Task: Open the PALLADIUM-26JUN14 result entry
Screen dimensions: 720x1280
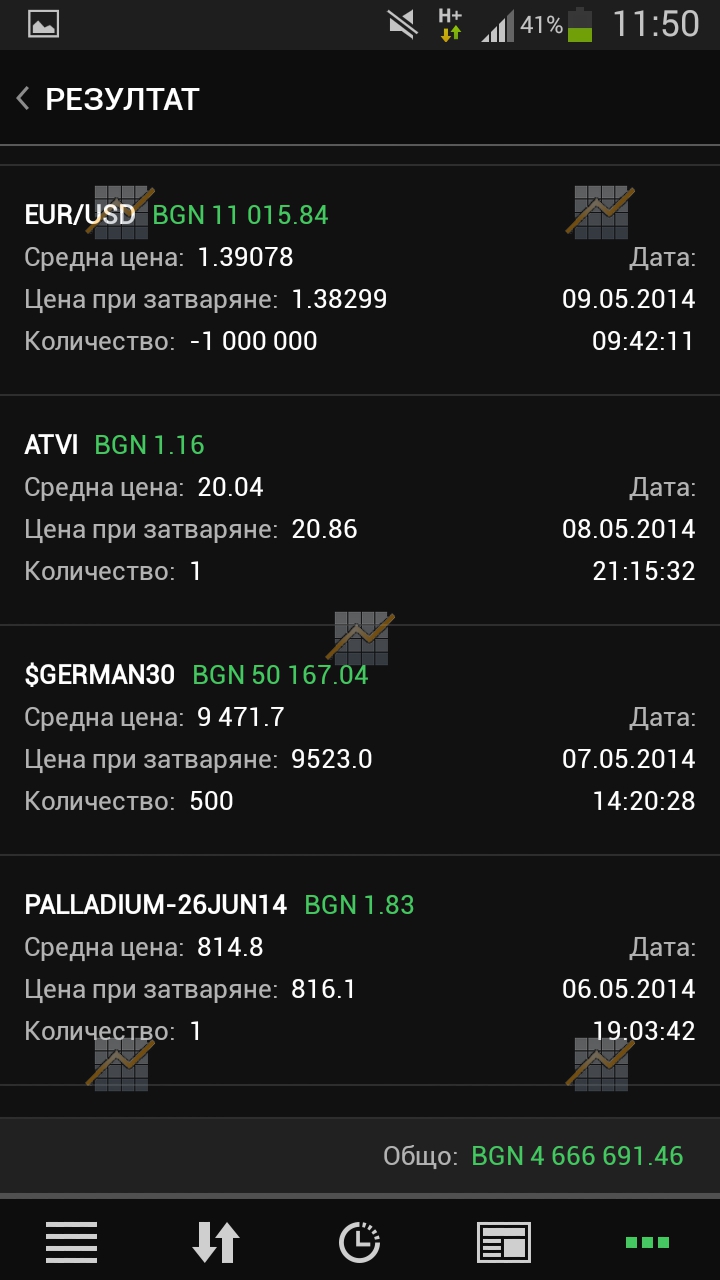Action: click(360, 971)
